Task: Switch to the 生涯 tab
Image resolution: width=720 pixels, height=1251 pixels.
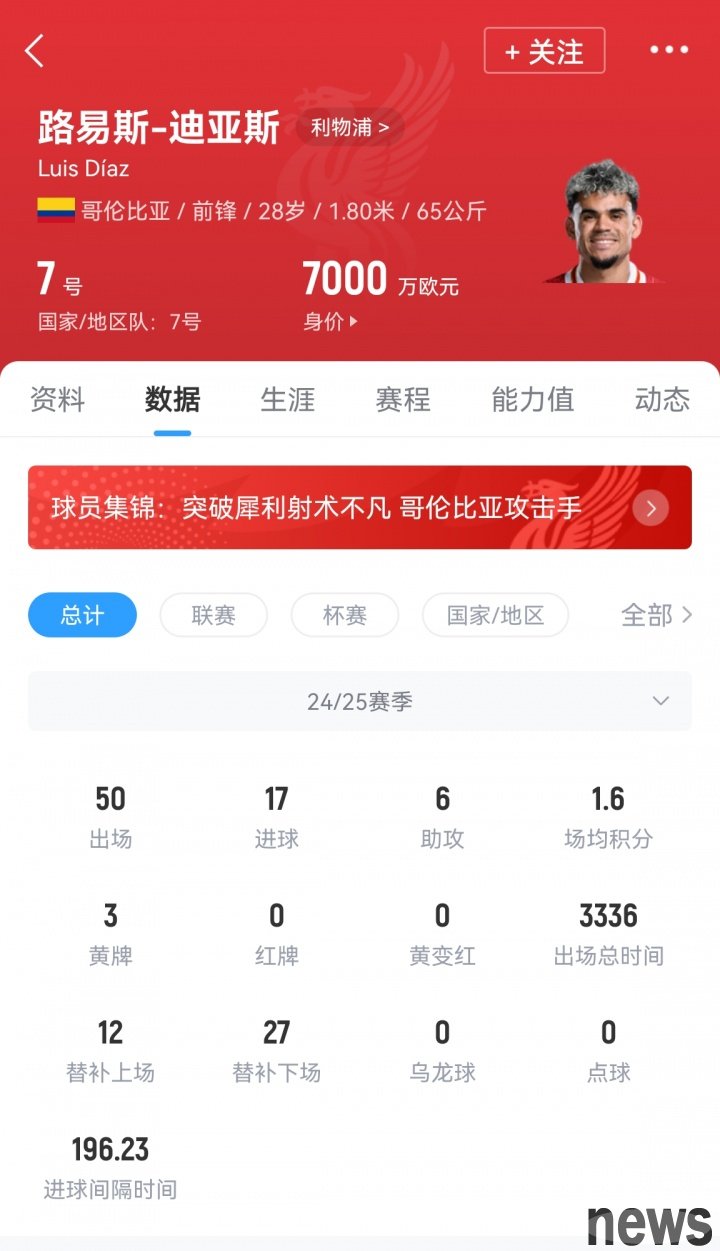Action: coord(287,400)
